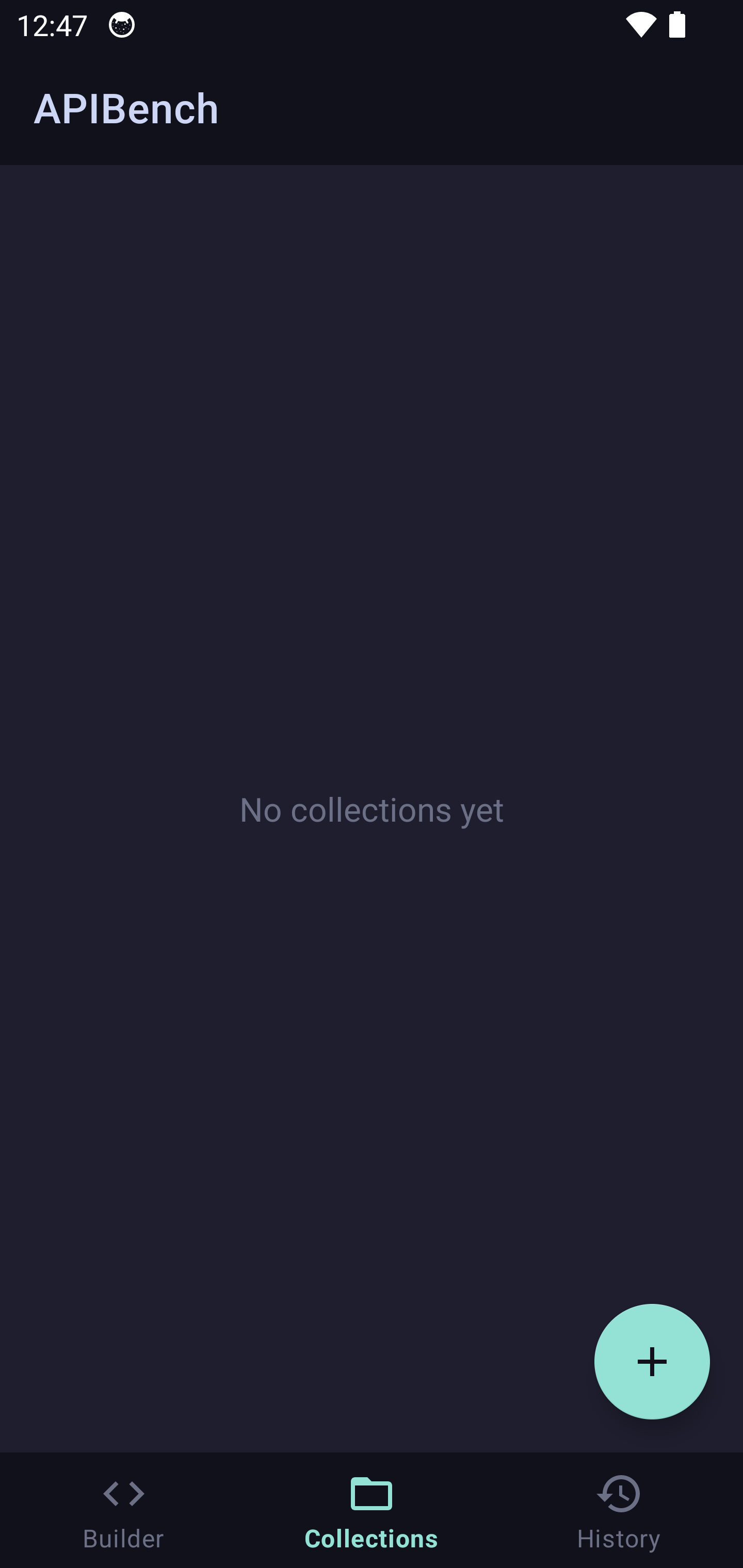The width and height of the screenshot is (743, 1568).
Task: Open the History clock icon
Action: click(x=619, y=1494)
